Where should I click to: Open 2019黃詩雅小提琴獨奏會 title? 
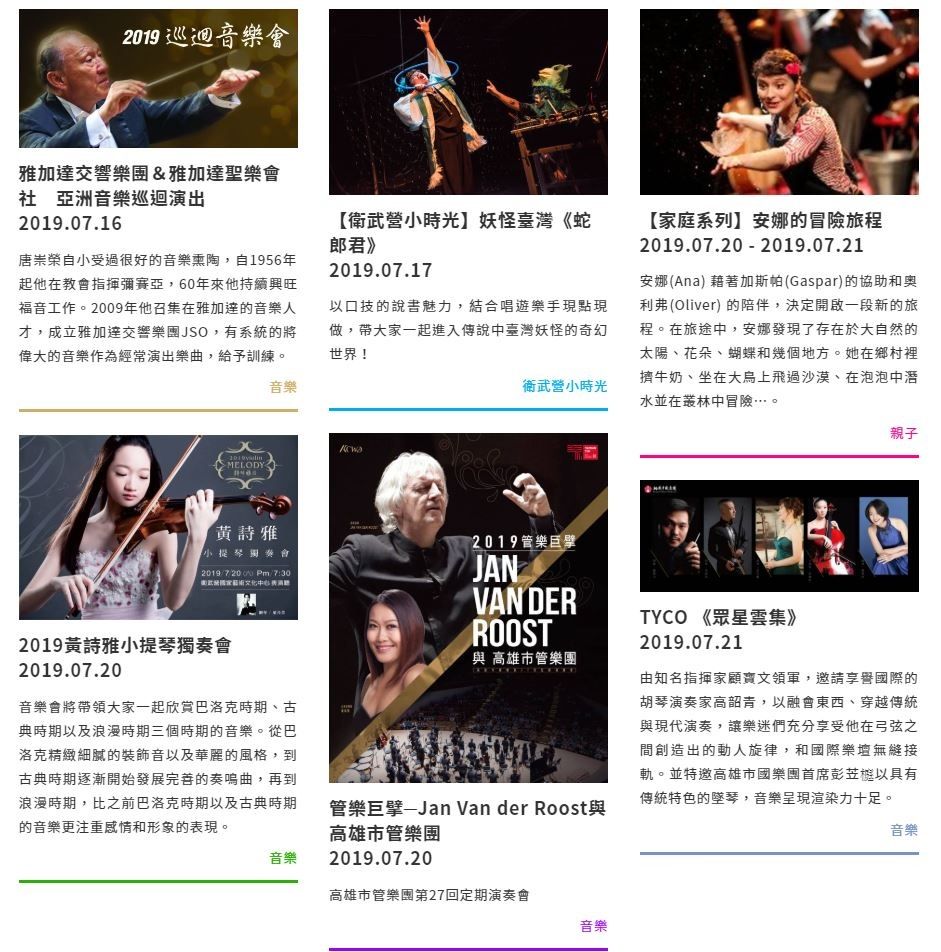(125, 645)
